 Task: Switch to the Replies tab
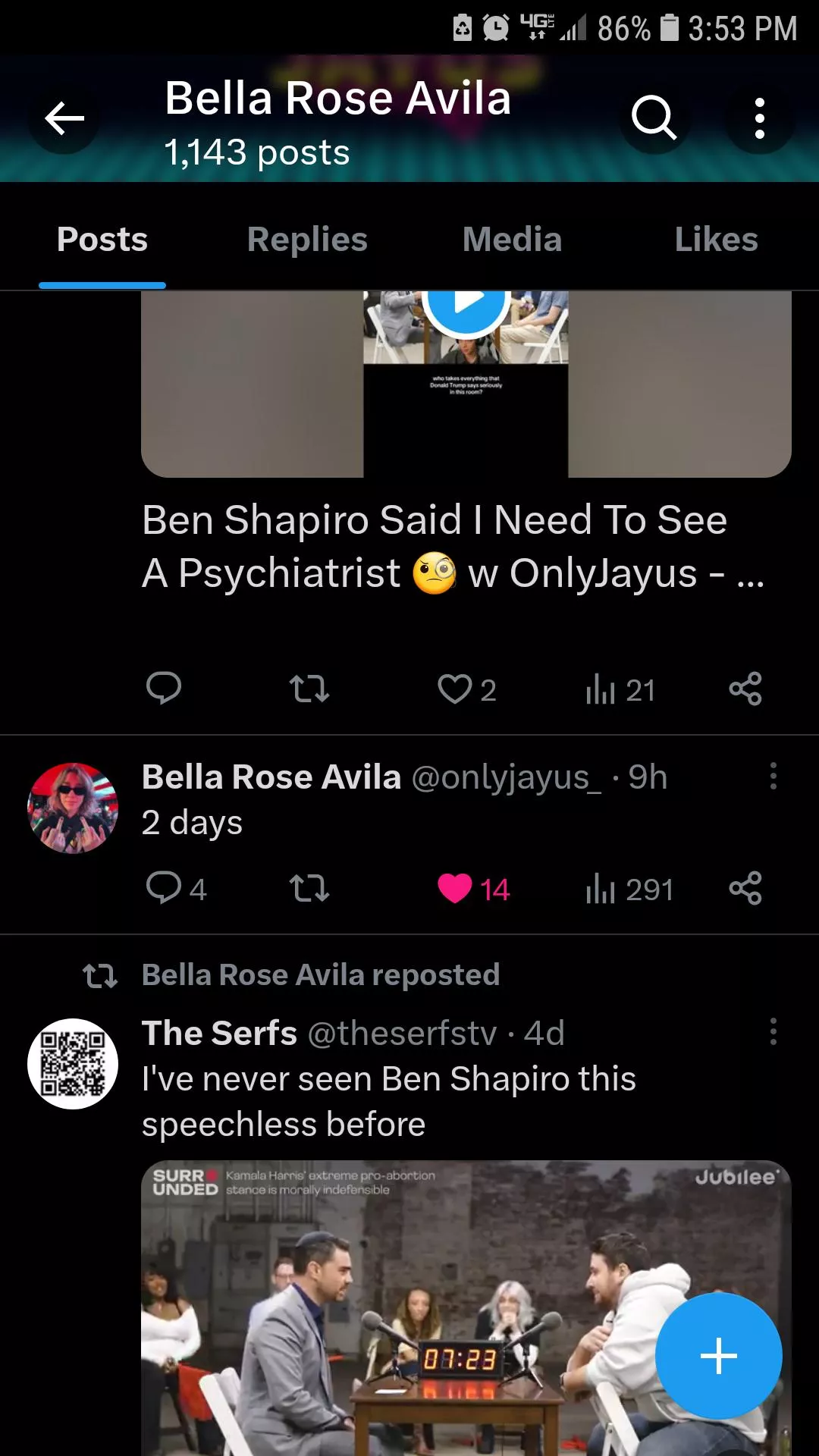point(307,240)
